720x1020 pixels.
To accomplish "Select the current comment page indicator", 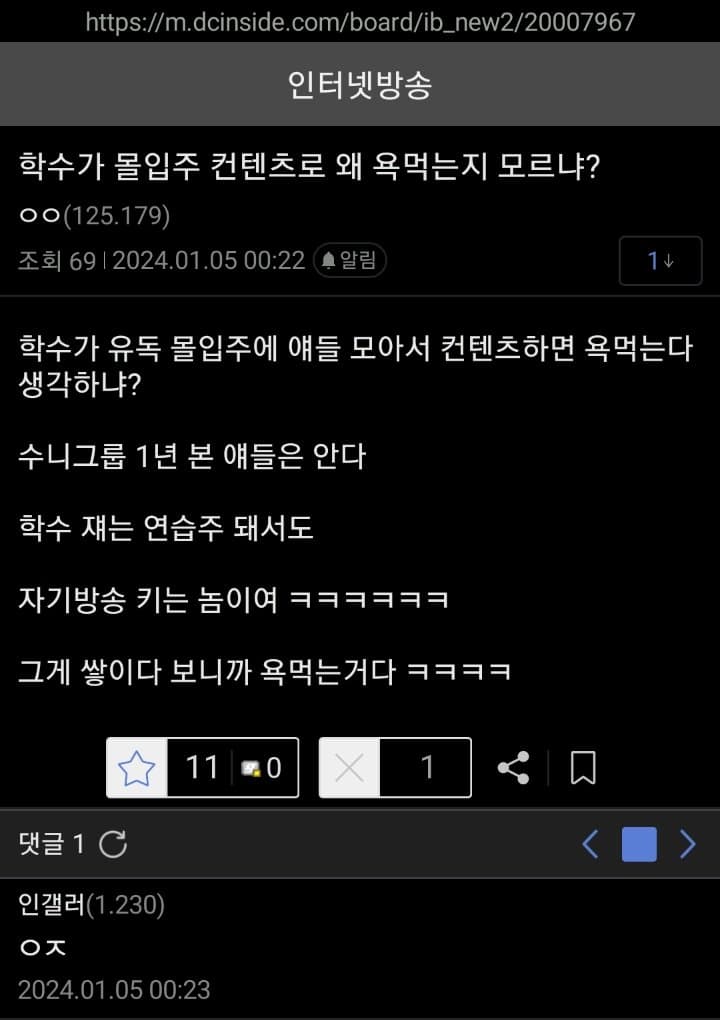I will (x=639, y=845).
